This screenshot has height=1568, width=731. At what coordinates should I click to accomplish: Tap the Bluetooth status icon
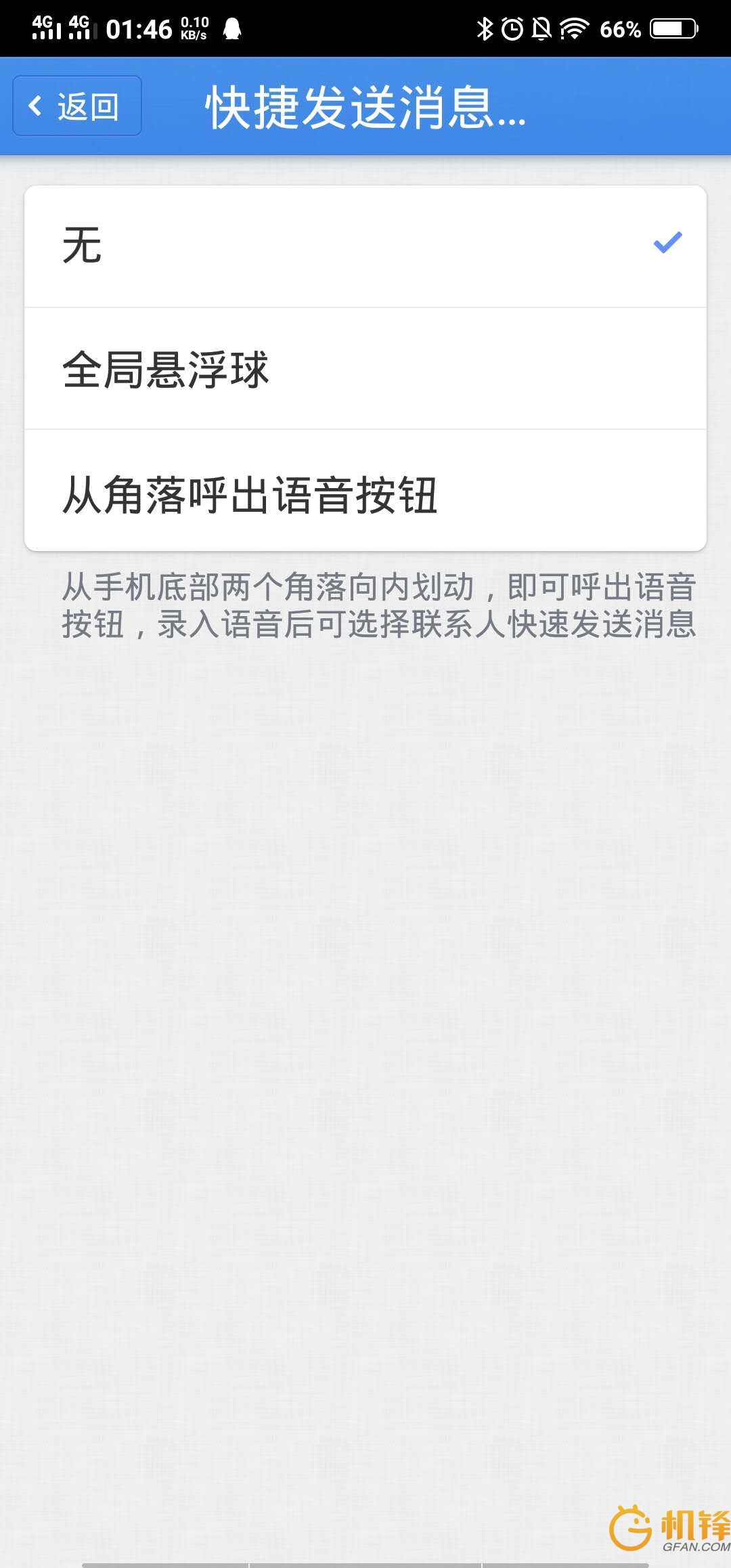[x=485, y=28]
